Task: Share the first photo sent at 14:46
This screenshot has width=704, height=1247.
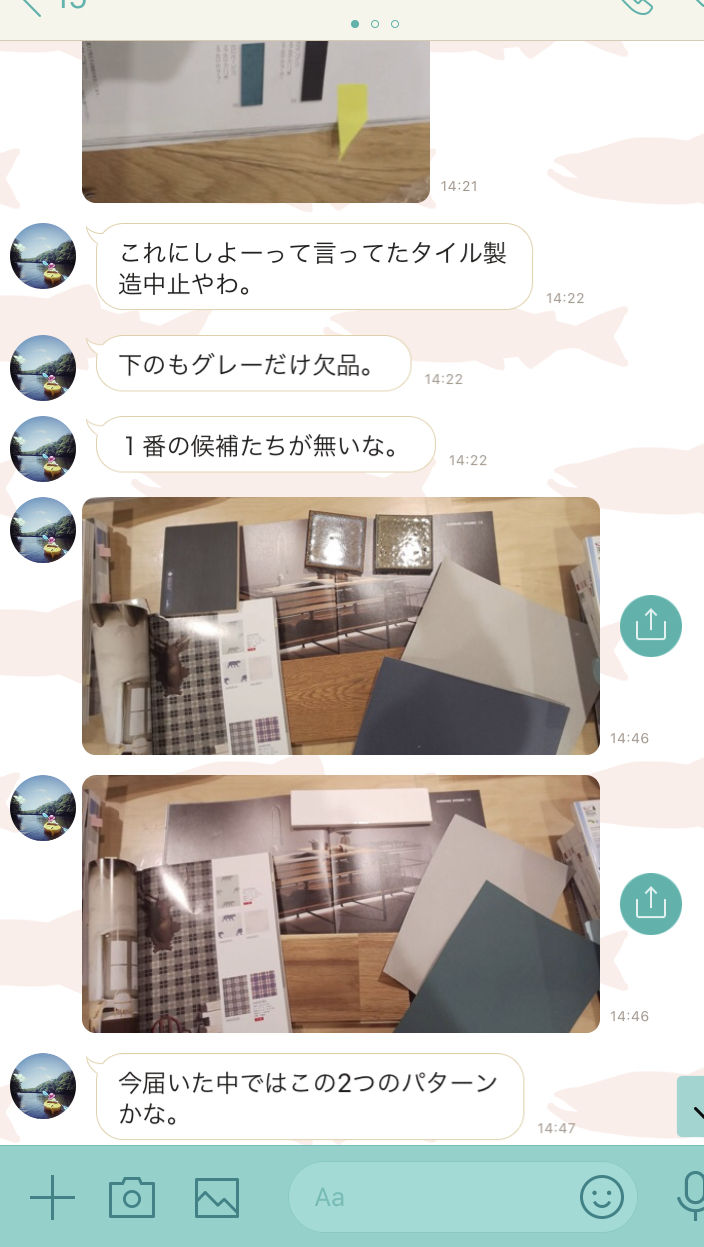Action: click(x=650, y=626)
